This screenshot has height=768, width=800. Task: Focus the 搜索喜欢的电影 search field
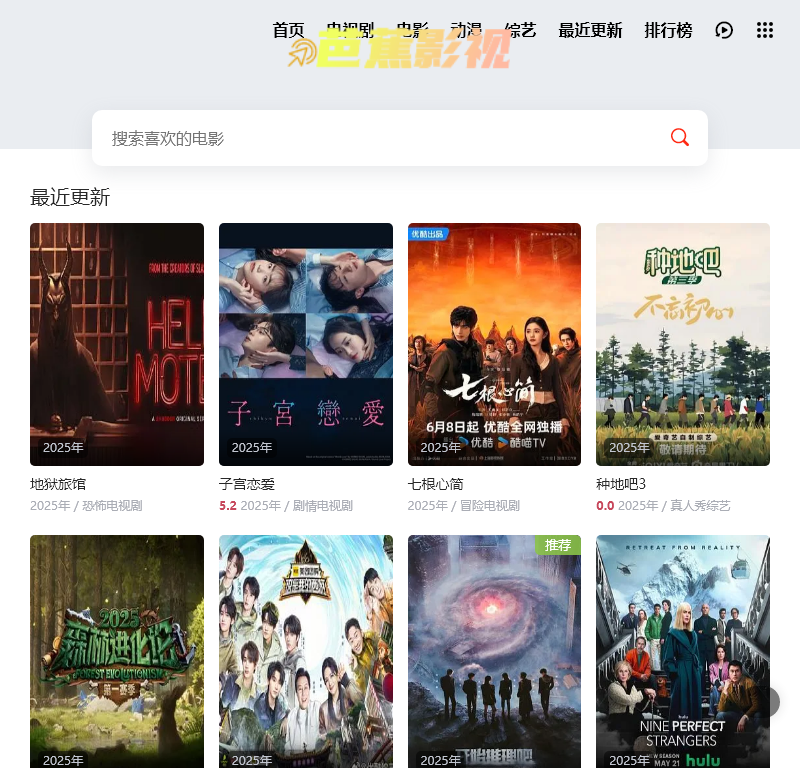(x=380, y=138)
